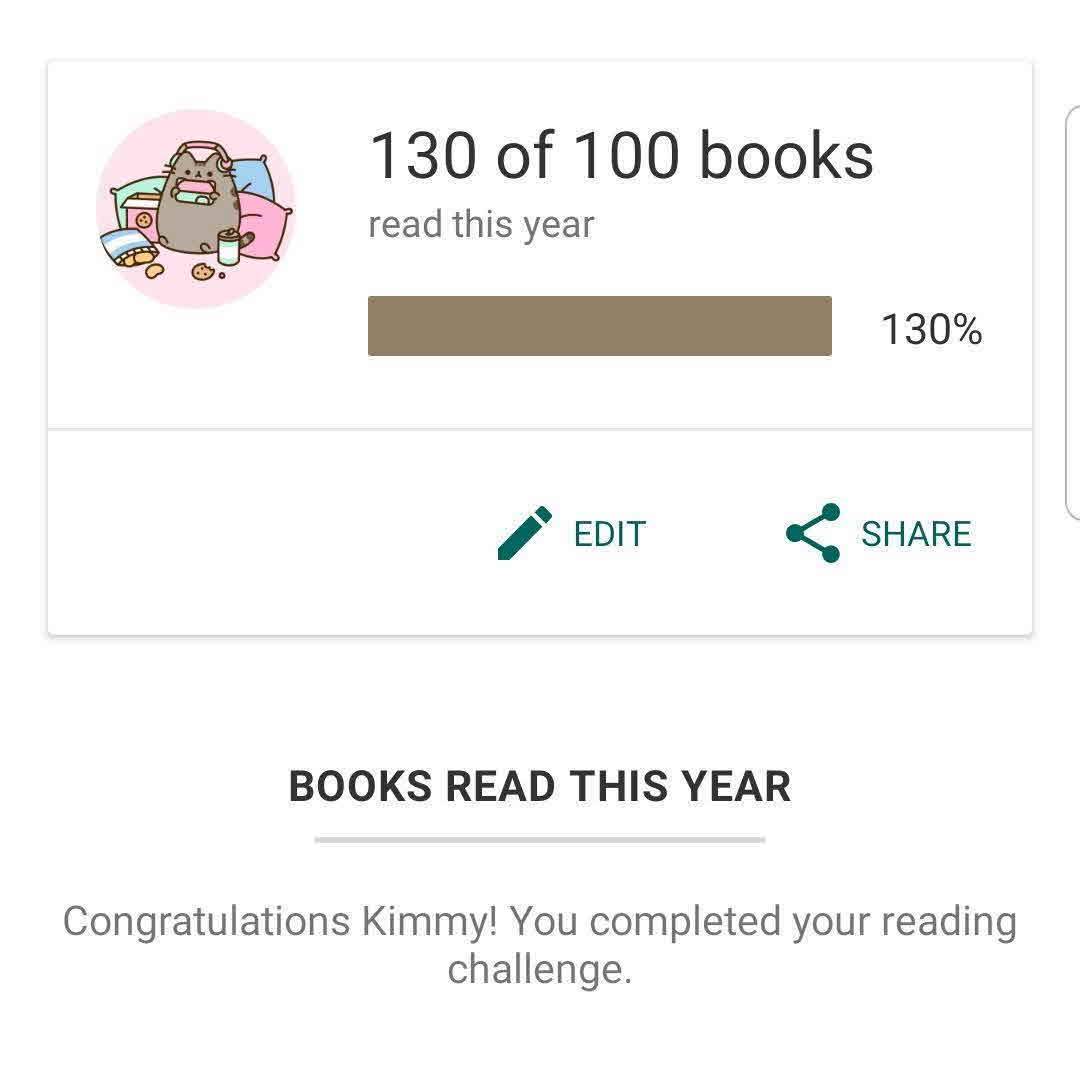
Task: Share the reading challenge progress
Action: tap(878, 533)
